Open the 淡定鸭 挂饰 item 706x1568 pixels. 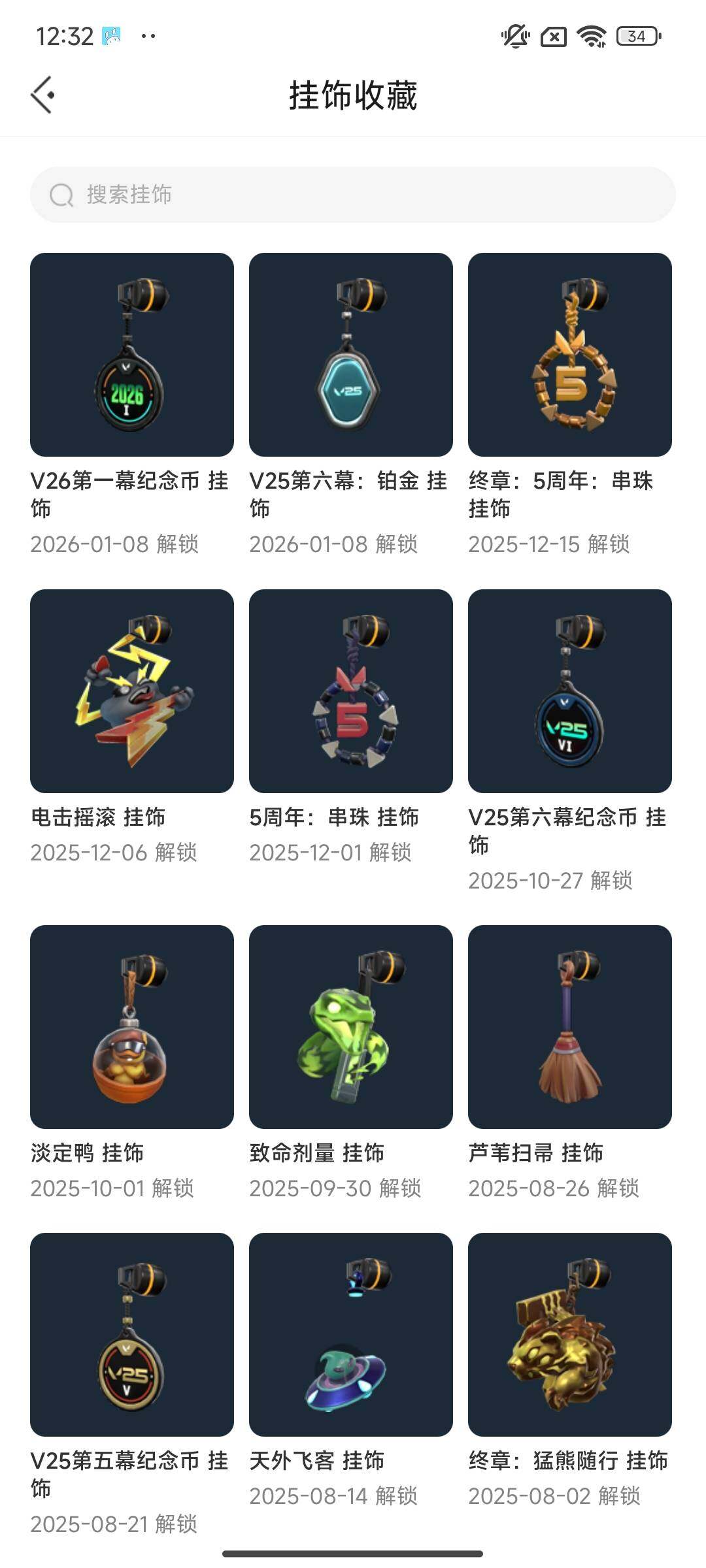coord(132,1027)
